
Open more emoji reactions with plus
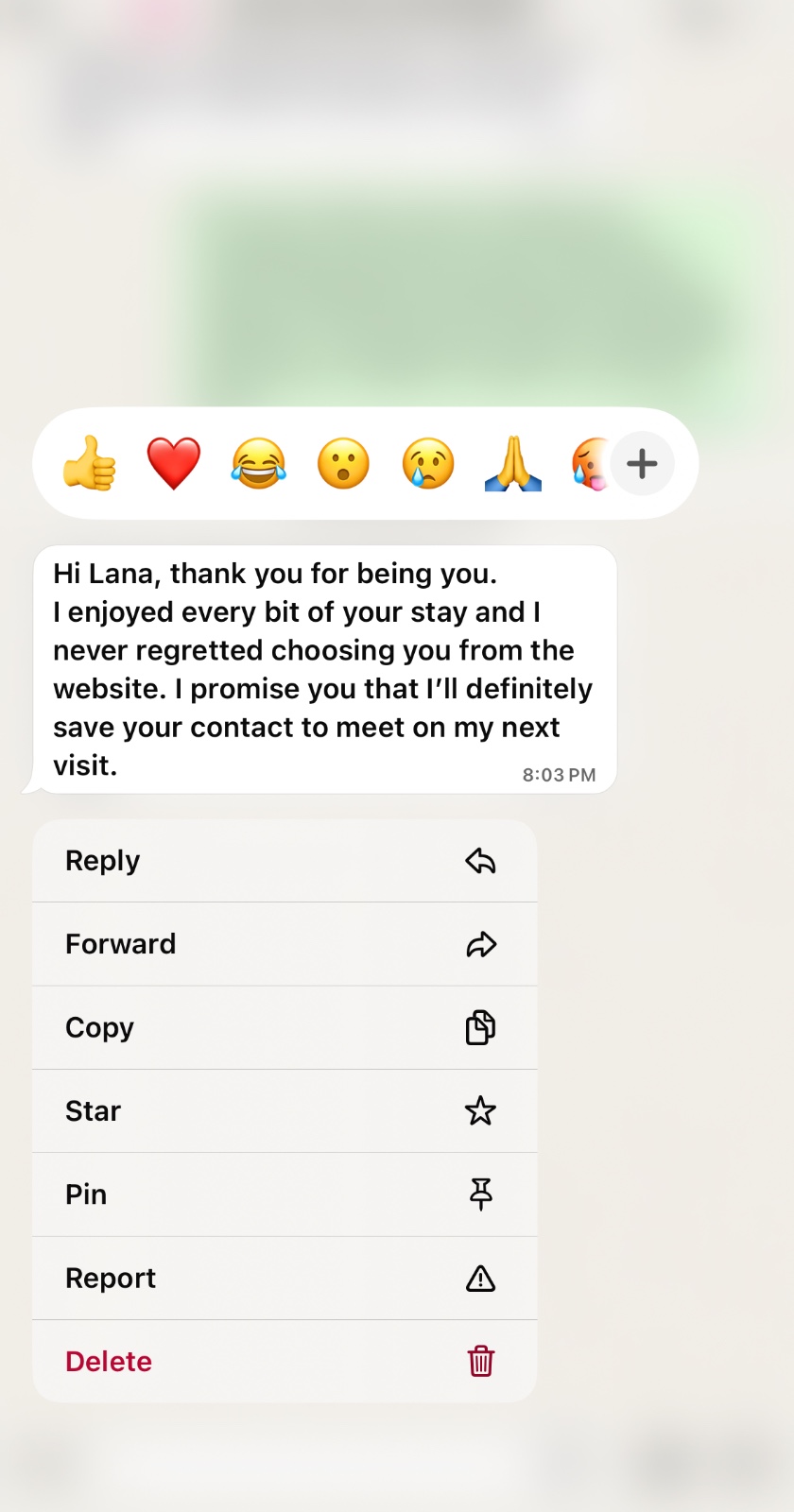(642, 463)
